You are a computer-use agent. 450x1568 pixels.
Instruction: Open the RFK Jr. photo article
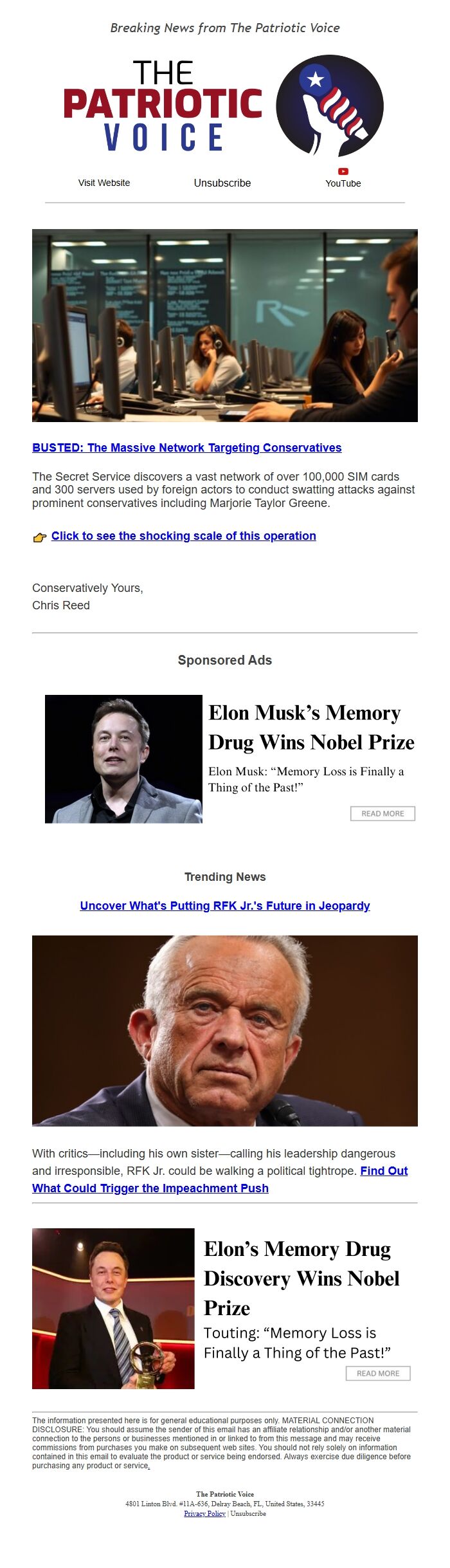point(224,1030)
